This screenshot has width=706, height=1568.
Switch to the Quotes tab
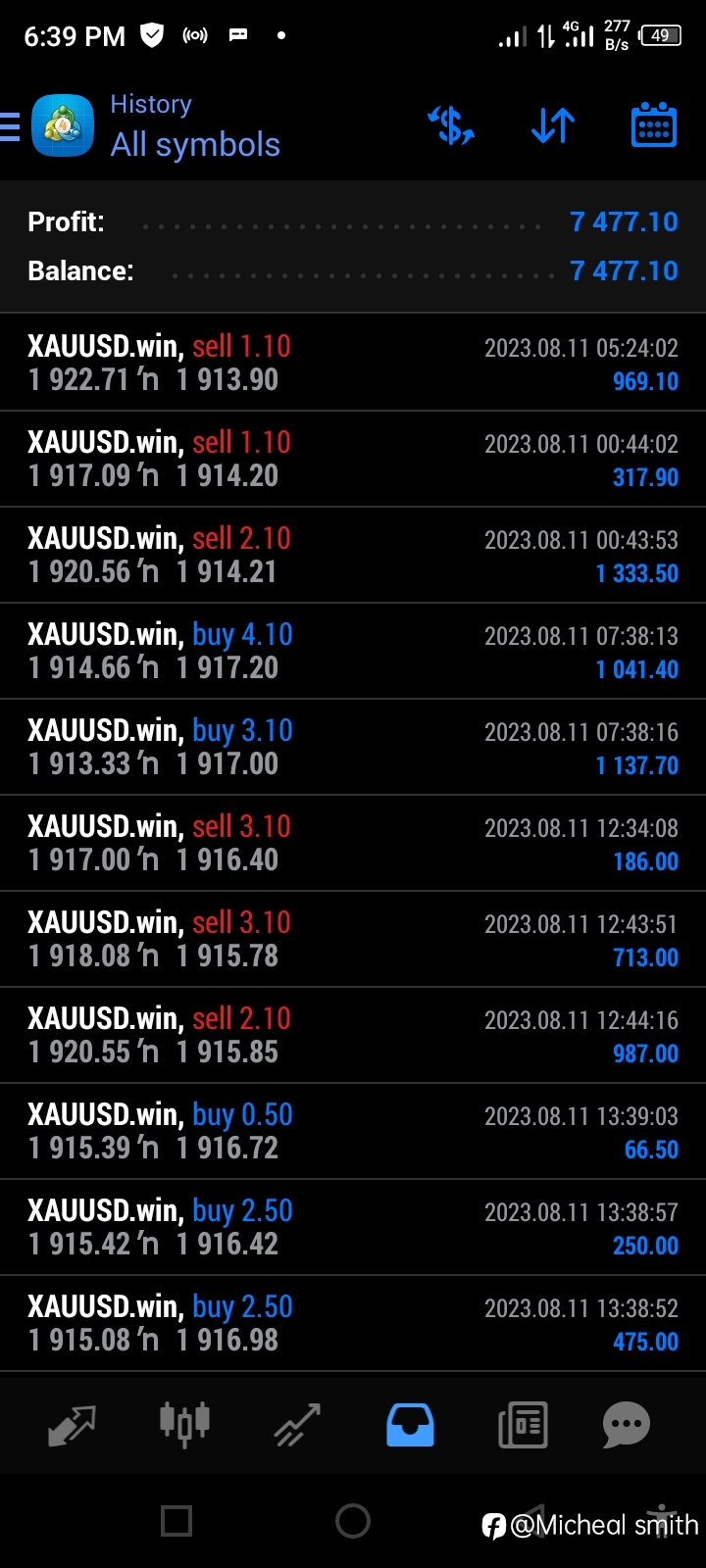tap(72, 1425)
